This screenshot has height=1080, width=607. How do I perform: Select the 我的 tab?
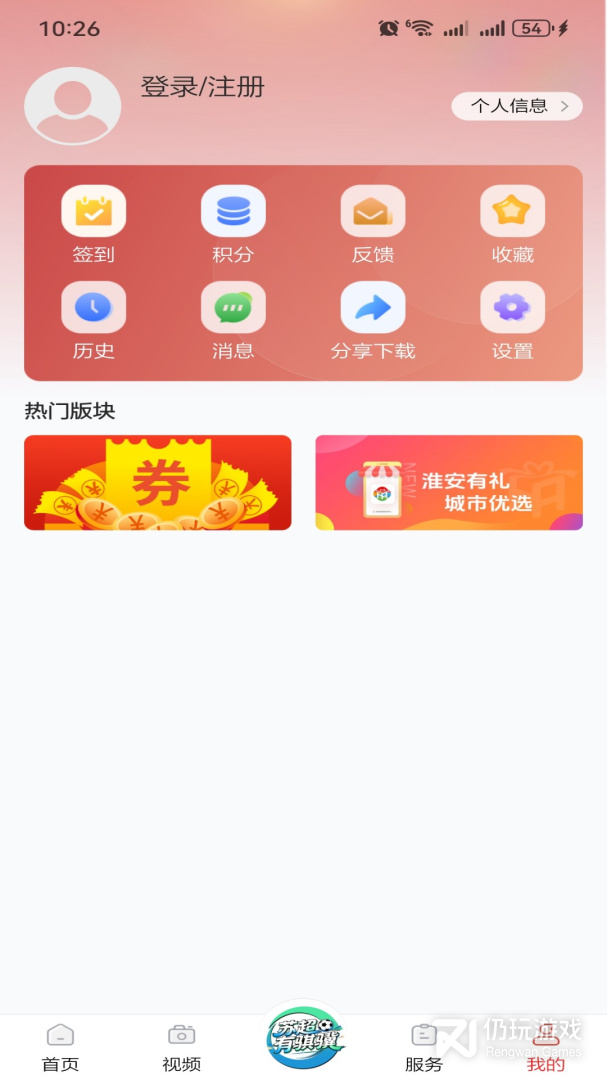[545, 1047]
